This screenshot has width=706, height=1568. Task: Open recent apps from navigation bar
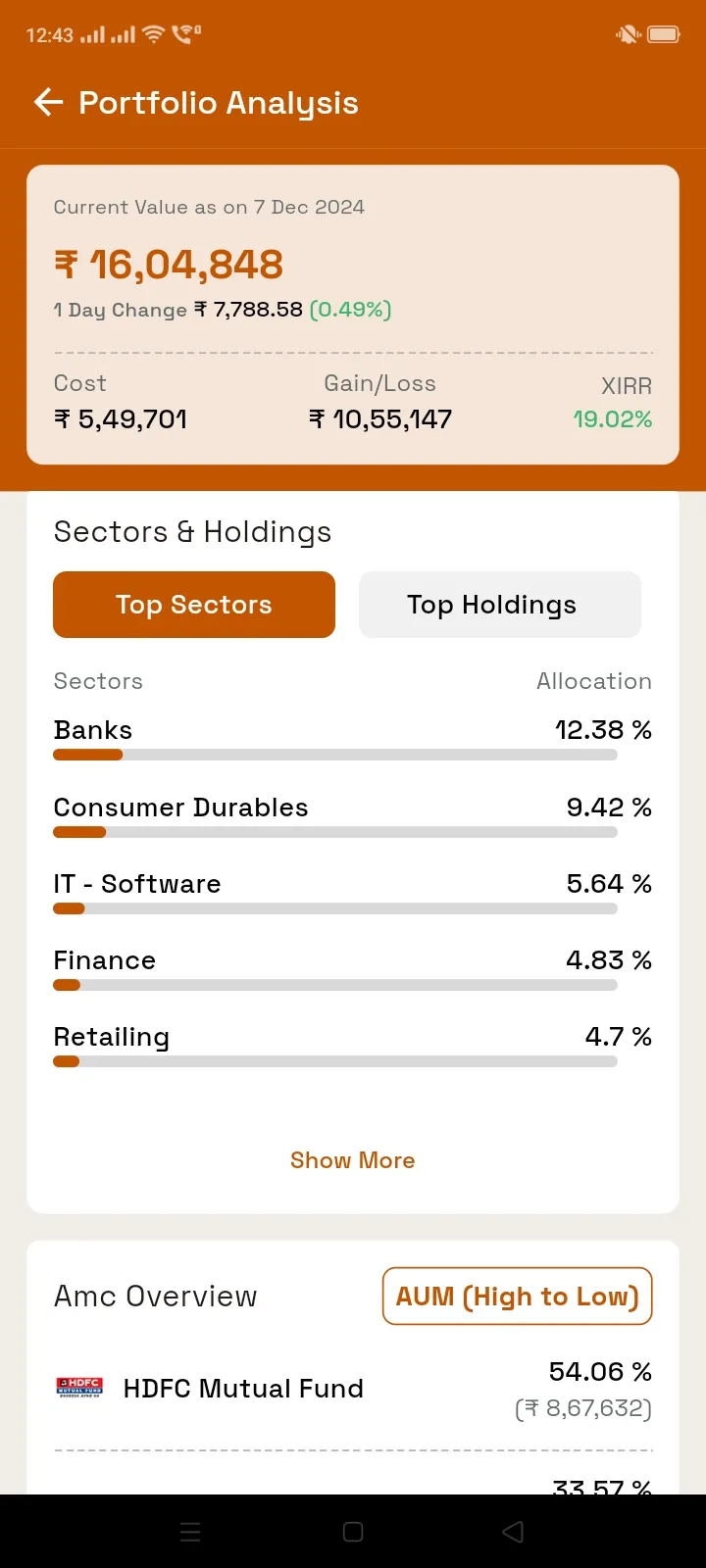[x=191, y=1532]
